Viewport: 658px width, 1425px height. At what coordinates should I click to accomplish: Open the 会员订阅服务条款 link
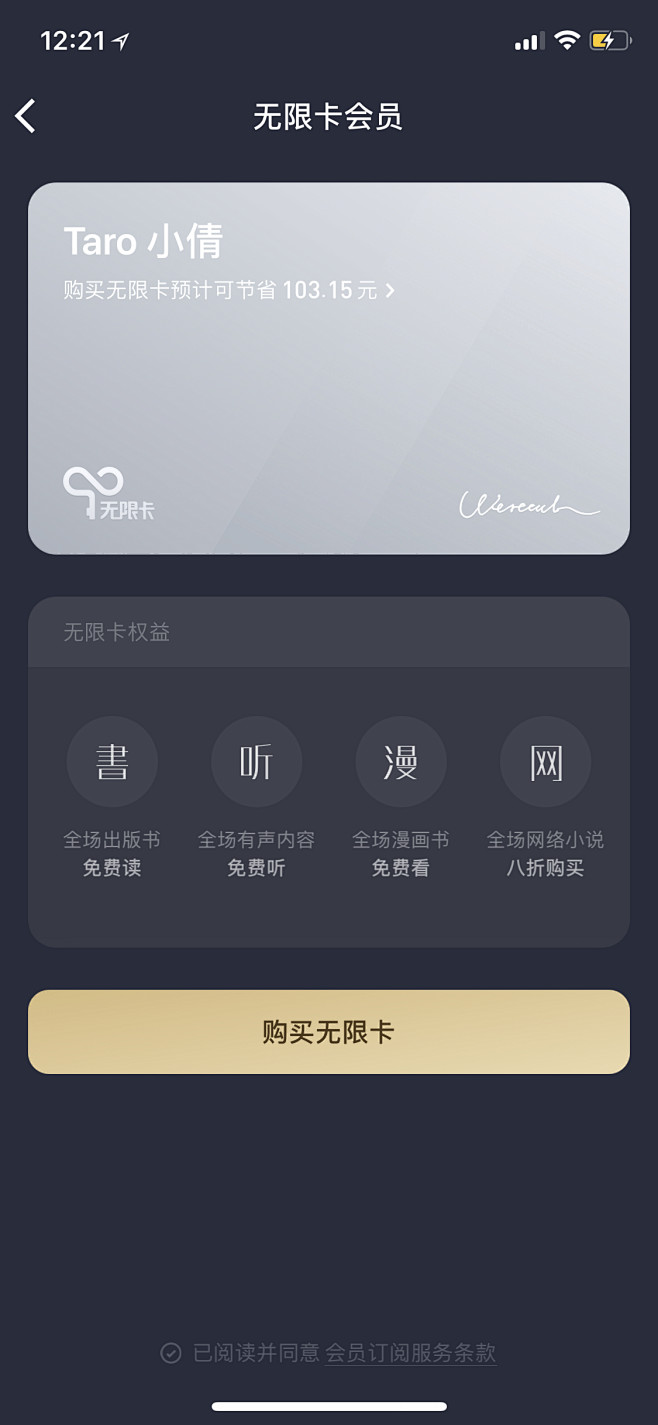[410, 1353]
